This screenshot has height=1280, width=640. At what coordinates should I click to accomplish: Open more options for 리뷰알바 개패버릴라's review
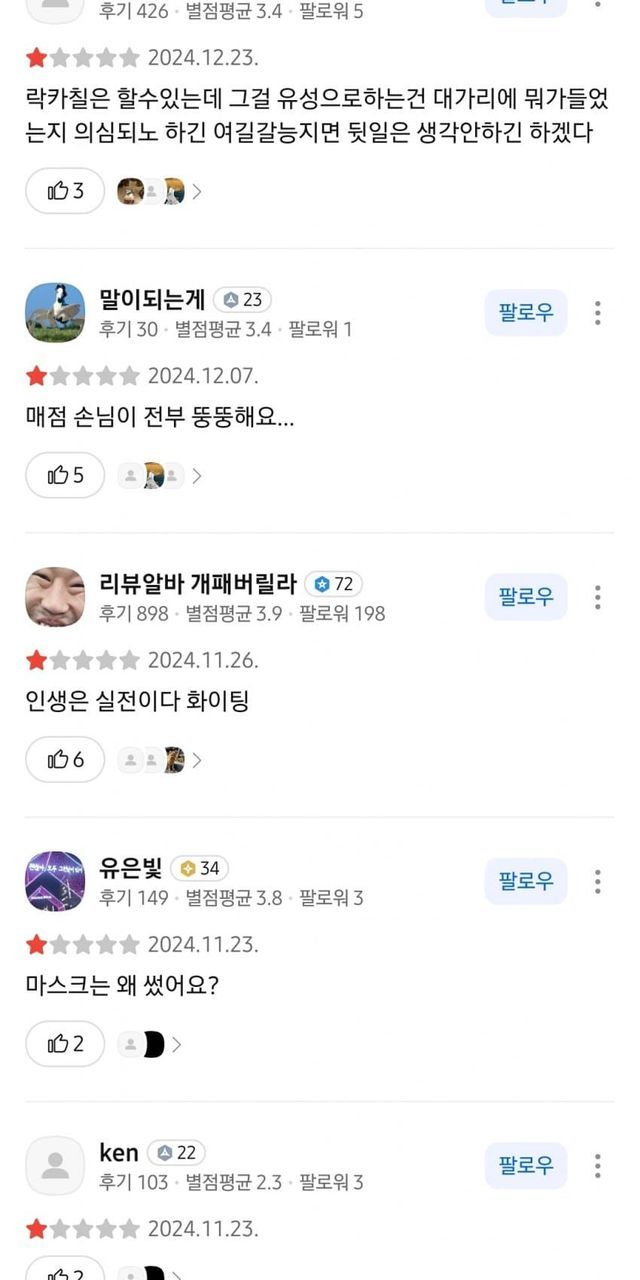pyautogui.click(x=597, y=597)
